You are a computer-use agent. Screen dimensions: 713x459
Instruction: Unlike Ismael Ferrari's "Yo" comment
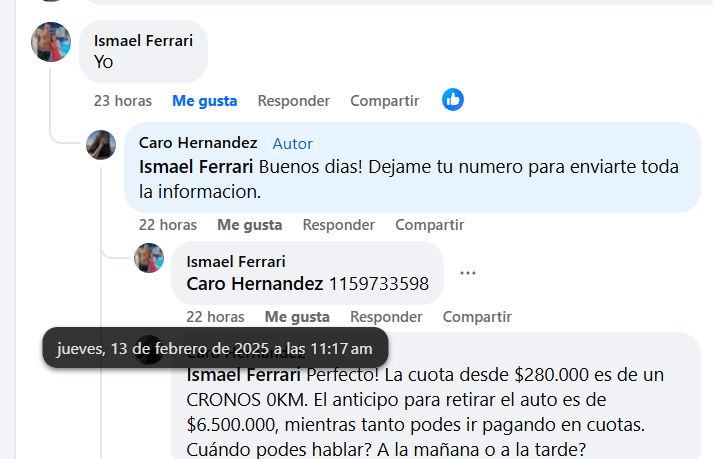(x=204, y=101)
